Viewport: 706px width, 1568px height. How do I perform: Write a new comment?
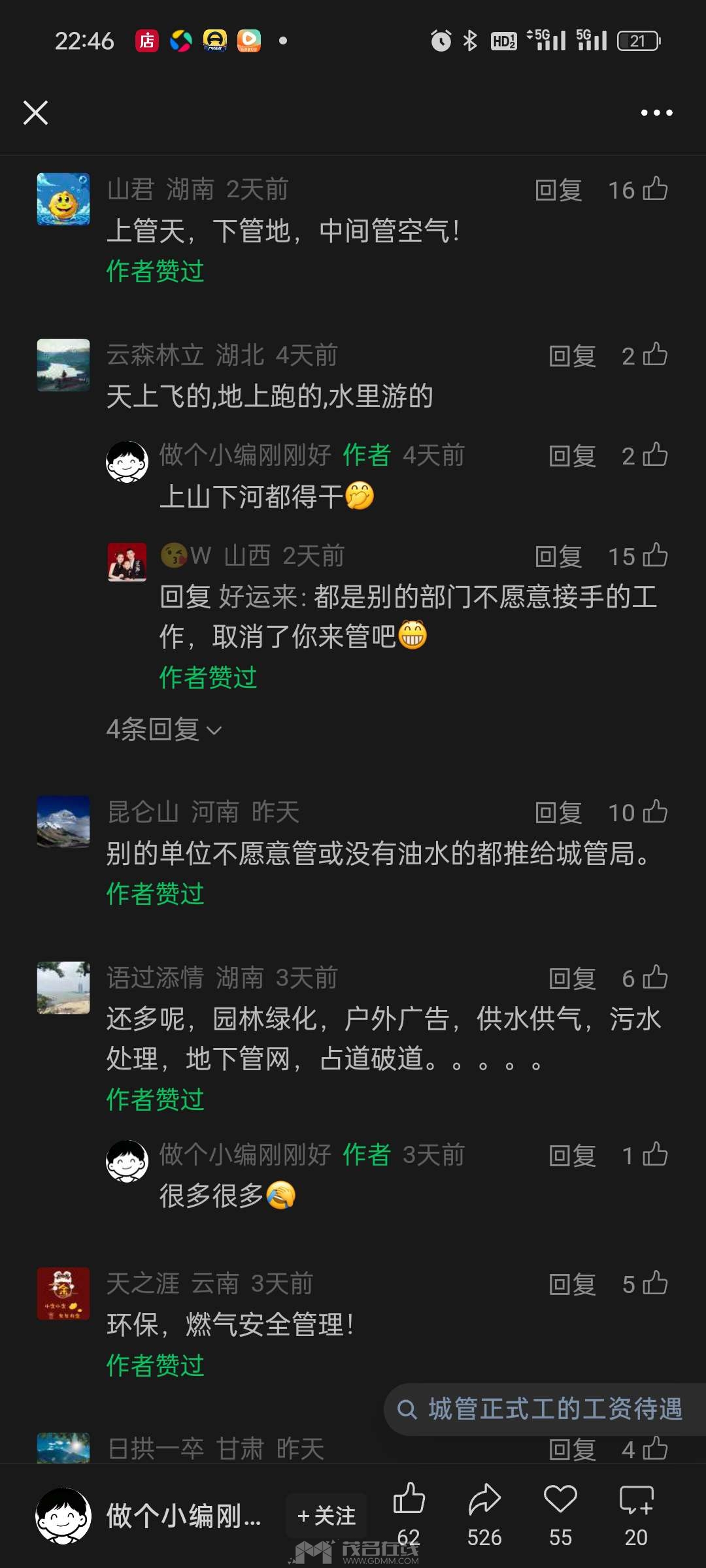click(636, 1499)
